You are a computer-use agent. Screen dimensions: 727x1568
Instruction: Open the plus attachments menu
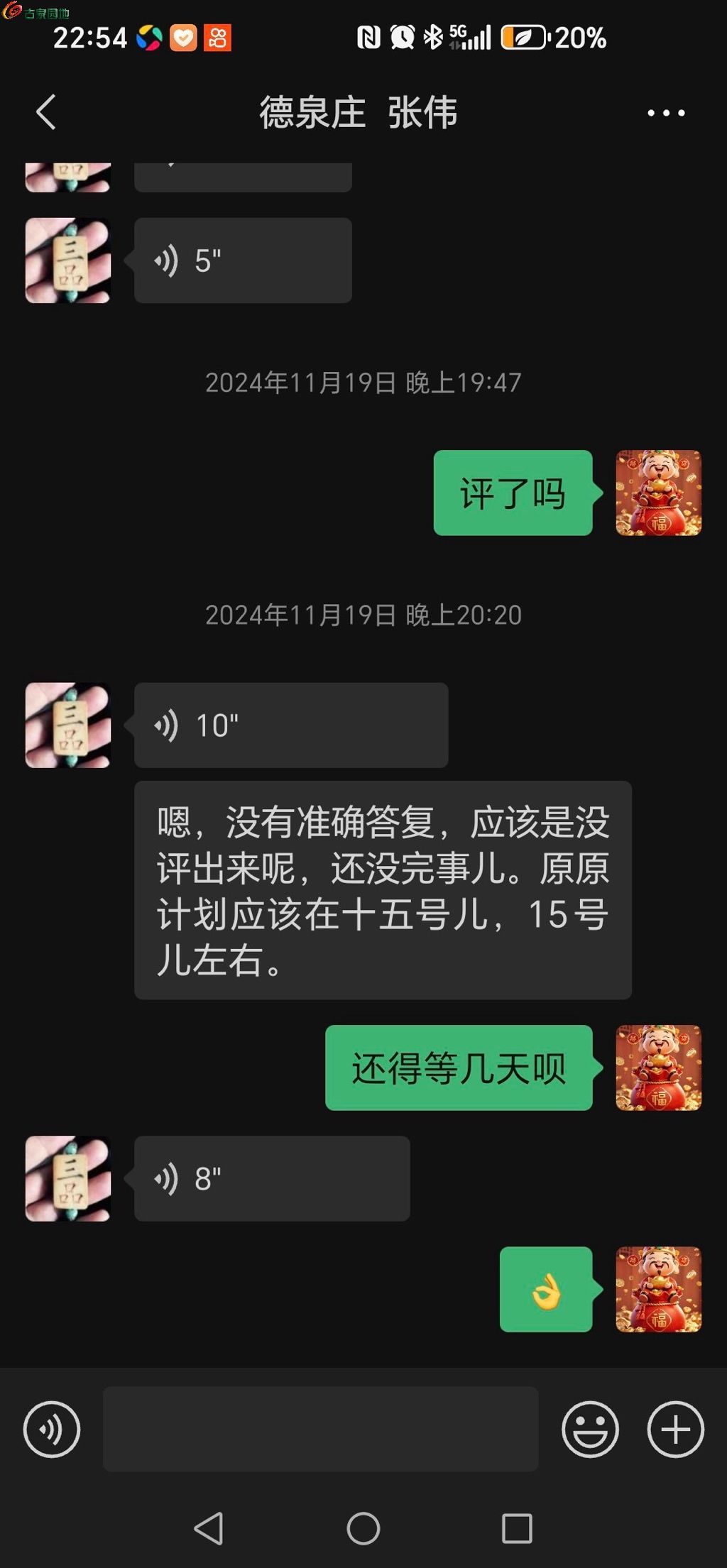click(675, 1429)
